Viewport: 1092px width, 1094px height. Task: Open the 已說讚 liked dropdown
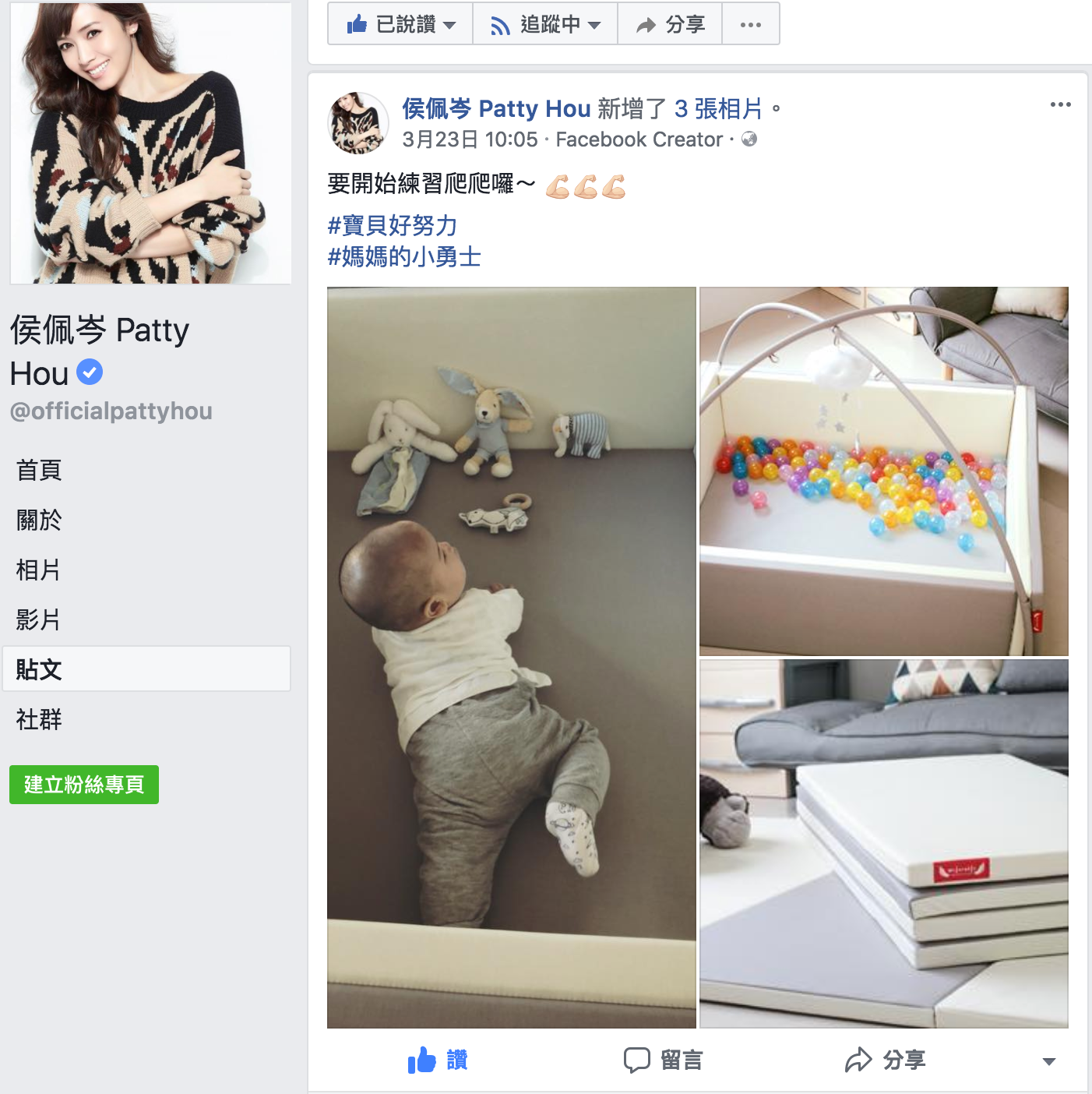400,24
